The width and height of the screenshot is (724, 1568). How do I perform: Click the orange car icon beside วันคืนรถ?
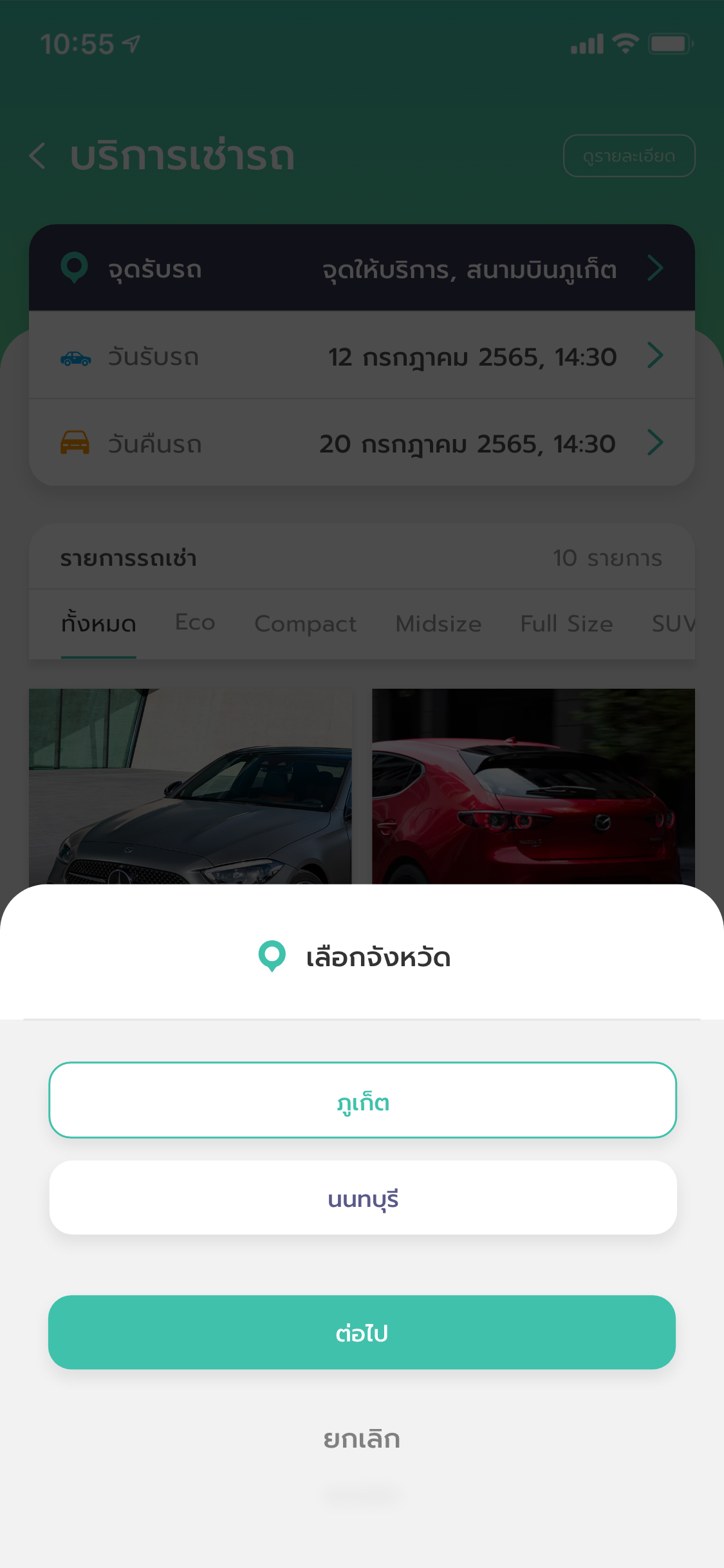(75, 443)
